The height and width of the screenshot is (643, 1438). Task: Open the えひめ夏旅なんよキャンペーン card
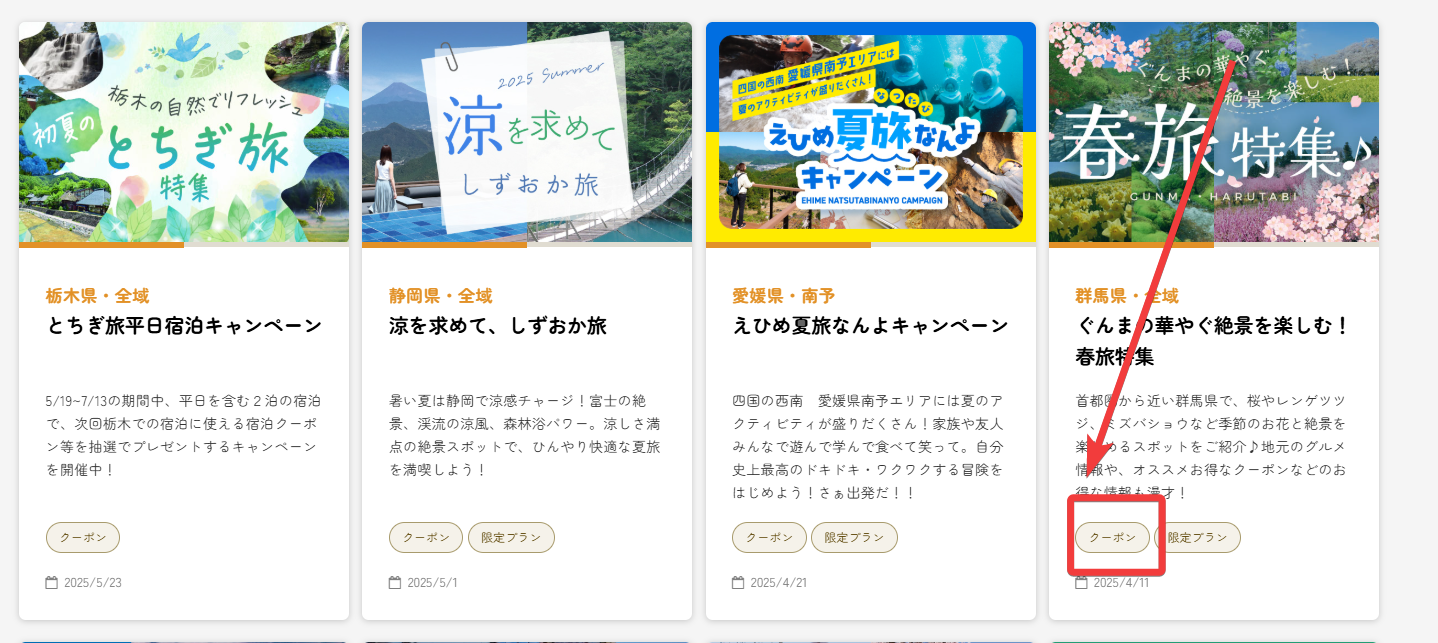[870, 326]
